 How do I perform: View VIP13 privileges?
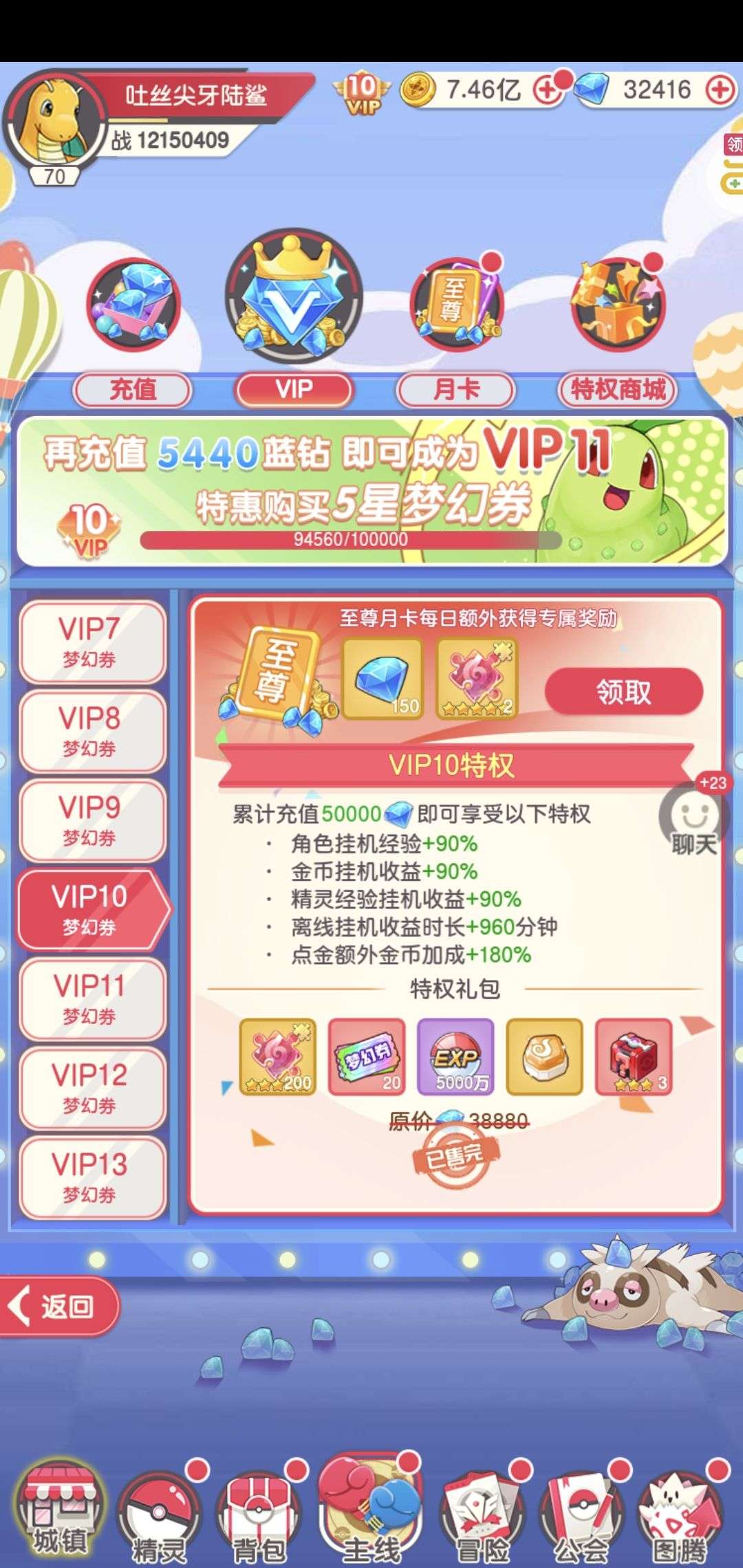tap(91, 1177)
